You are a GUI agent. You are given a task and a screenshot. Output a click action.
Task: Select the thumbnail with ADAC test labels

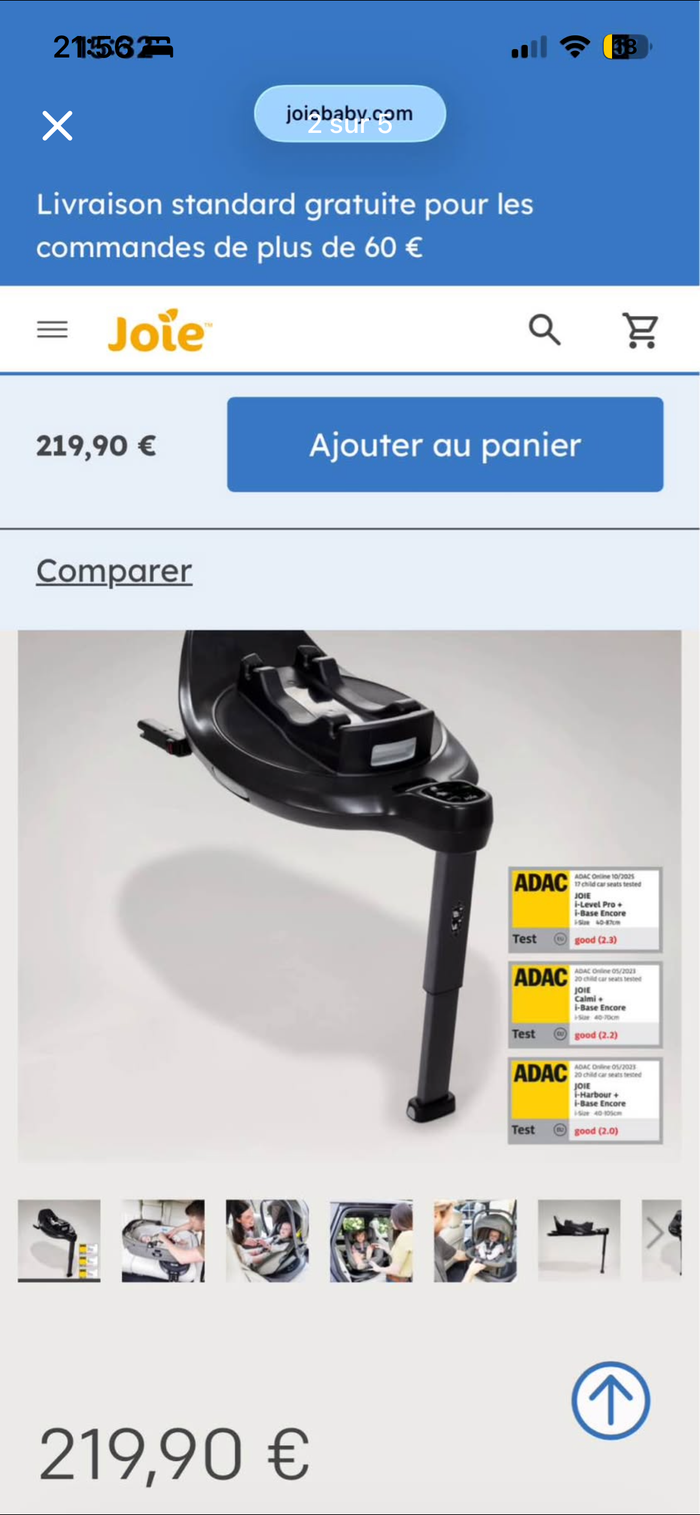(59, 1240)
